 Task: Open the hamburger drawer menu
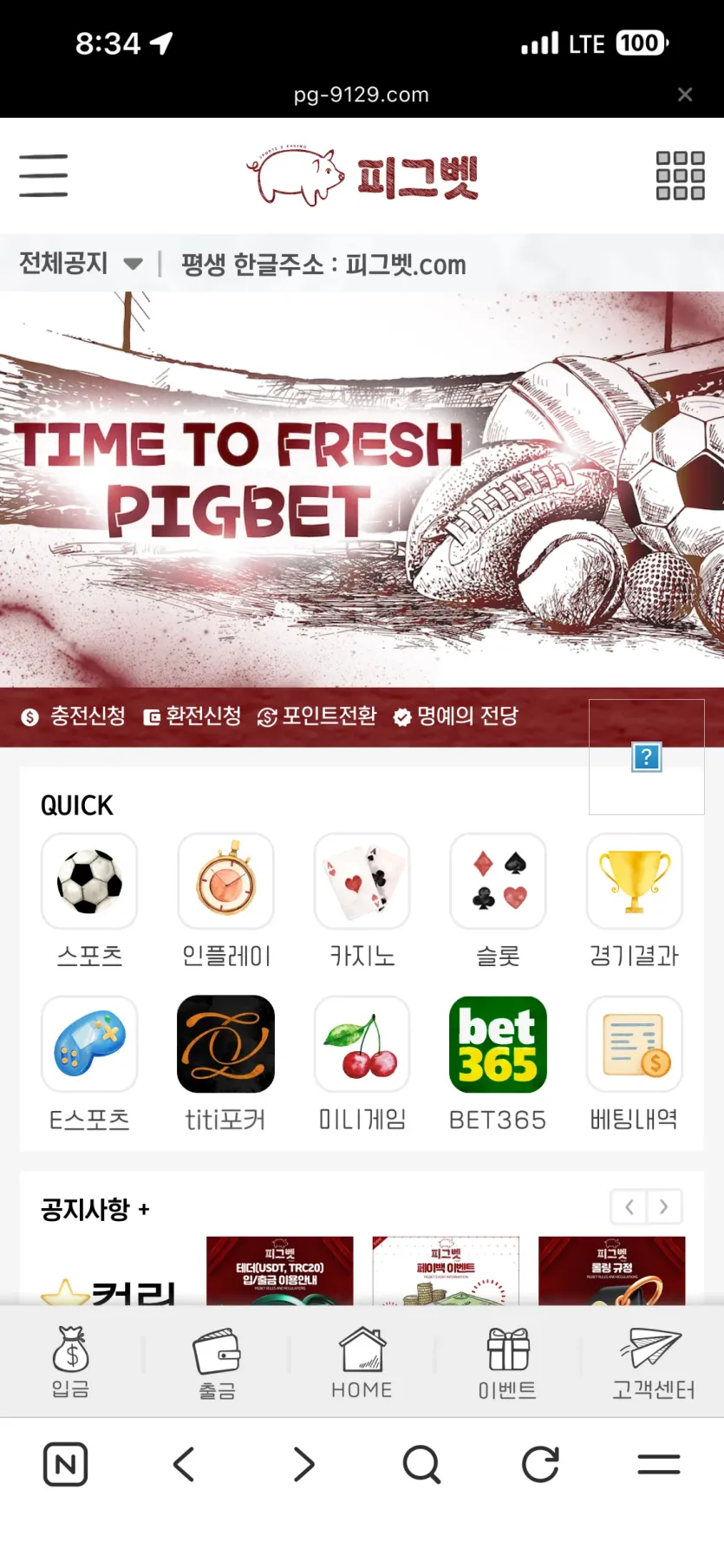pos(43,175)
